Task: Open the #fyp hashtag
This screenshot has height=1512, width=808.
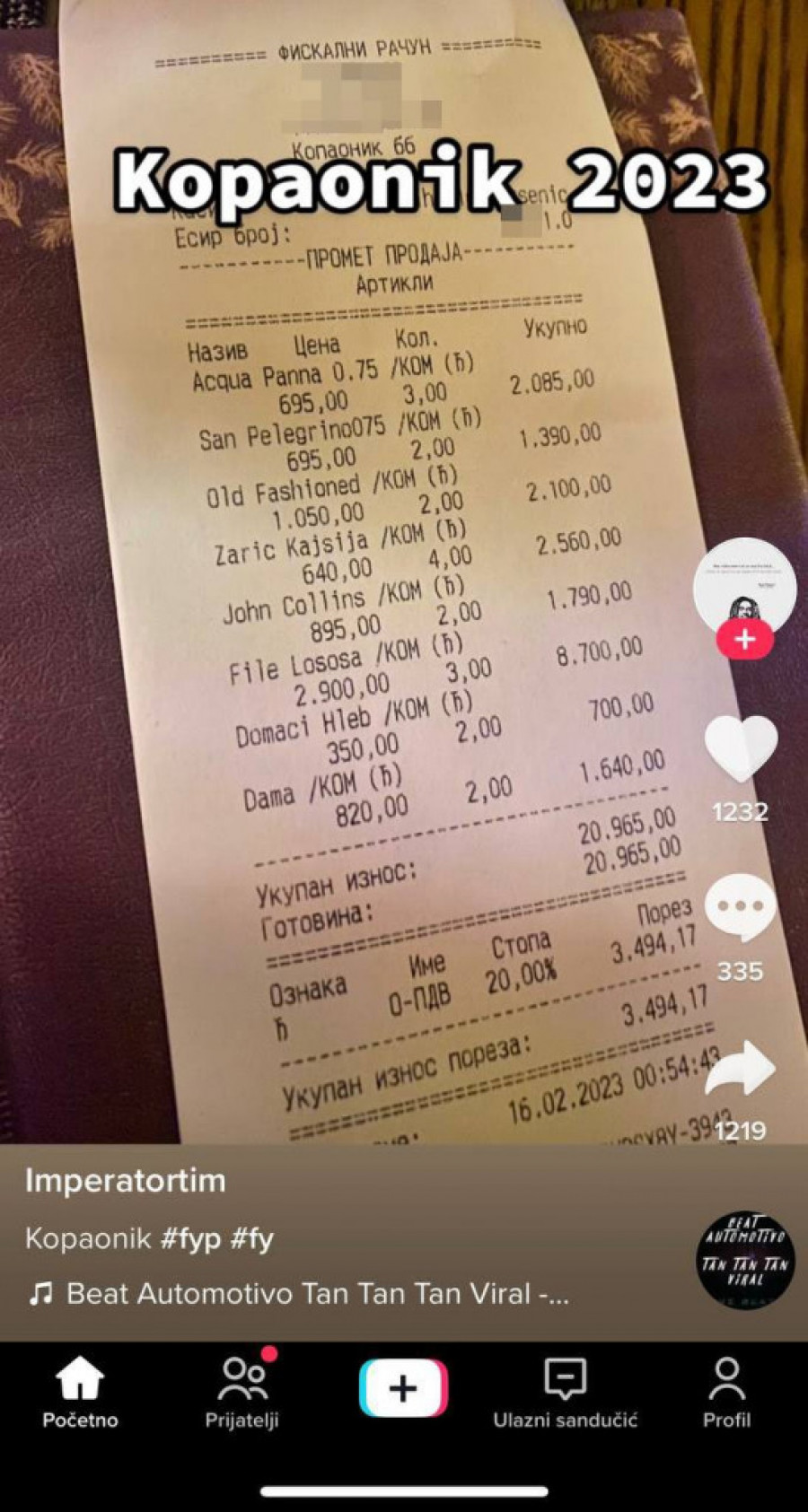Action: [x=189, y=1239]
